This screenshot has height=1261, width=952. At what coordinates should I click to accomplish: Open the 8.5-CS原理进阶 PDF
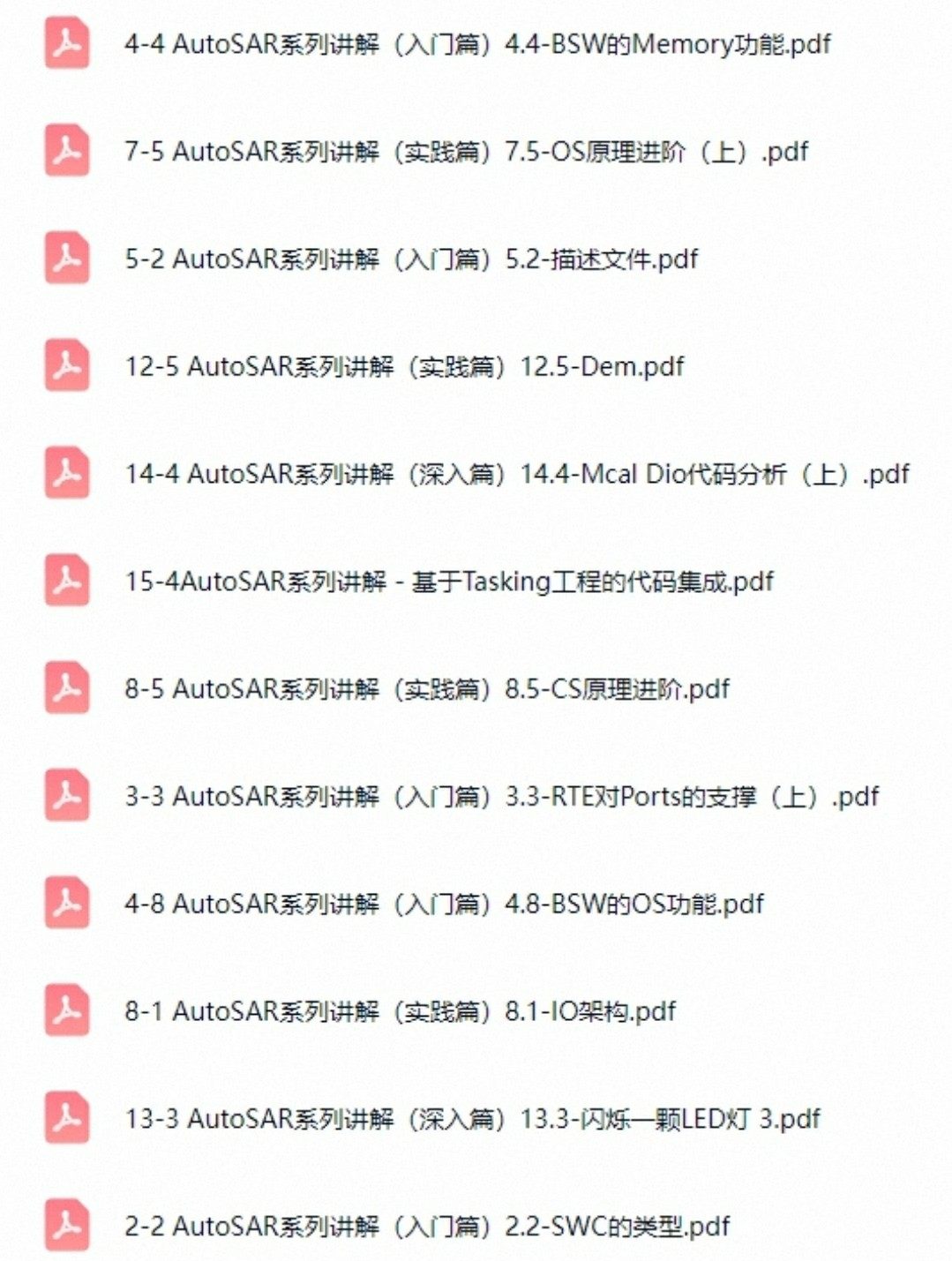(x=427, y=689)
